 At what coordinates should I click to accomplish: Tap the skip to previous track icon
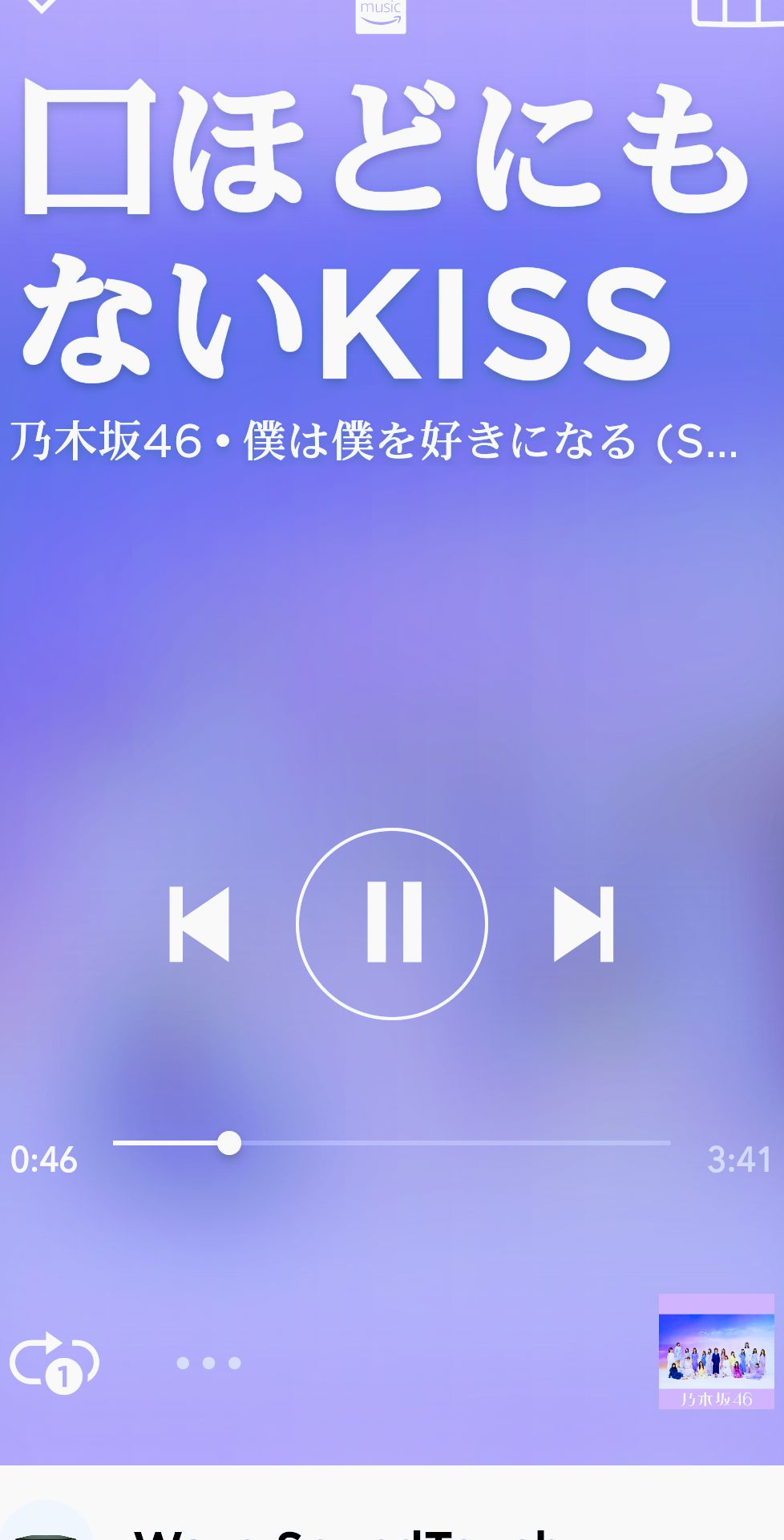201,922
